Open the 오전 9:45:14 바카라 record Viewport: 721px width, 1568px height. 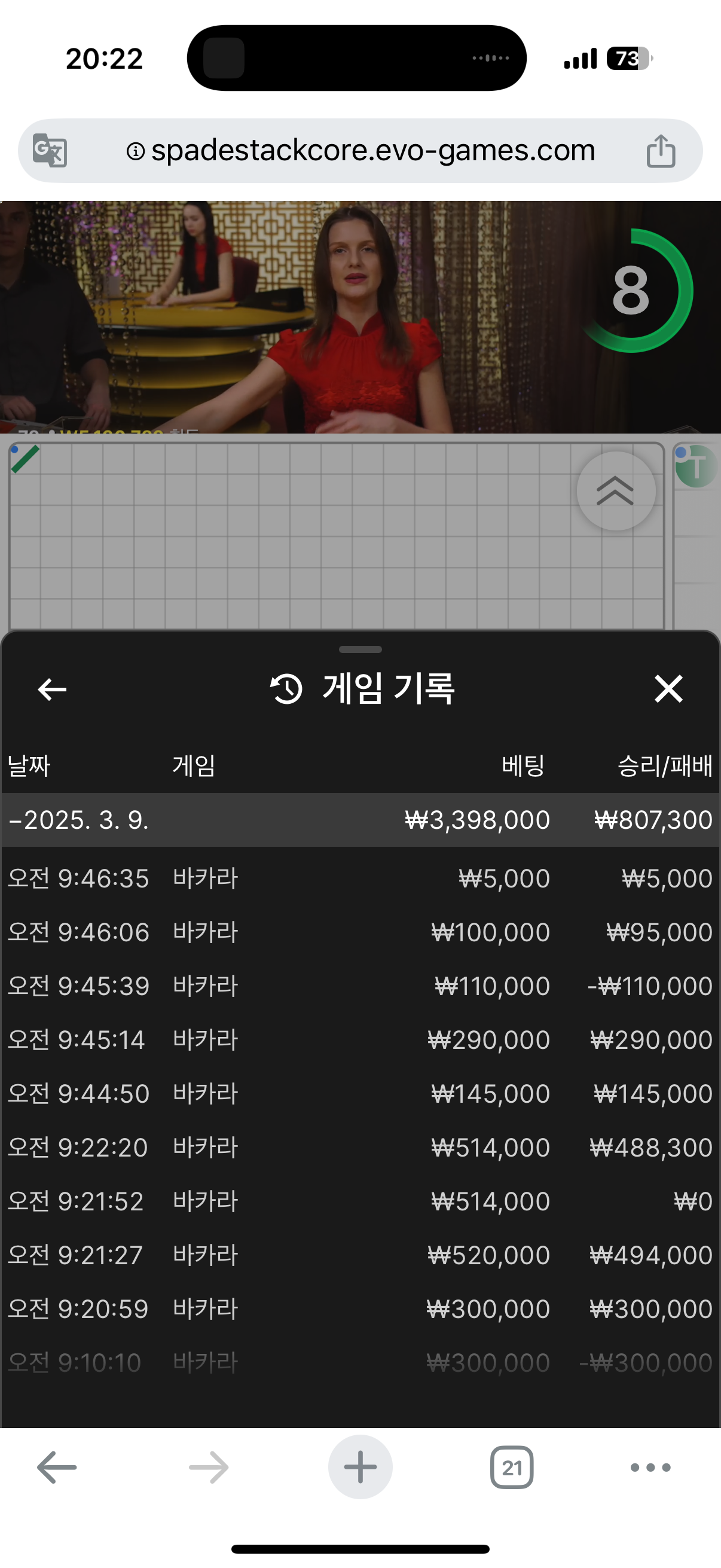coord(360,1039)
